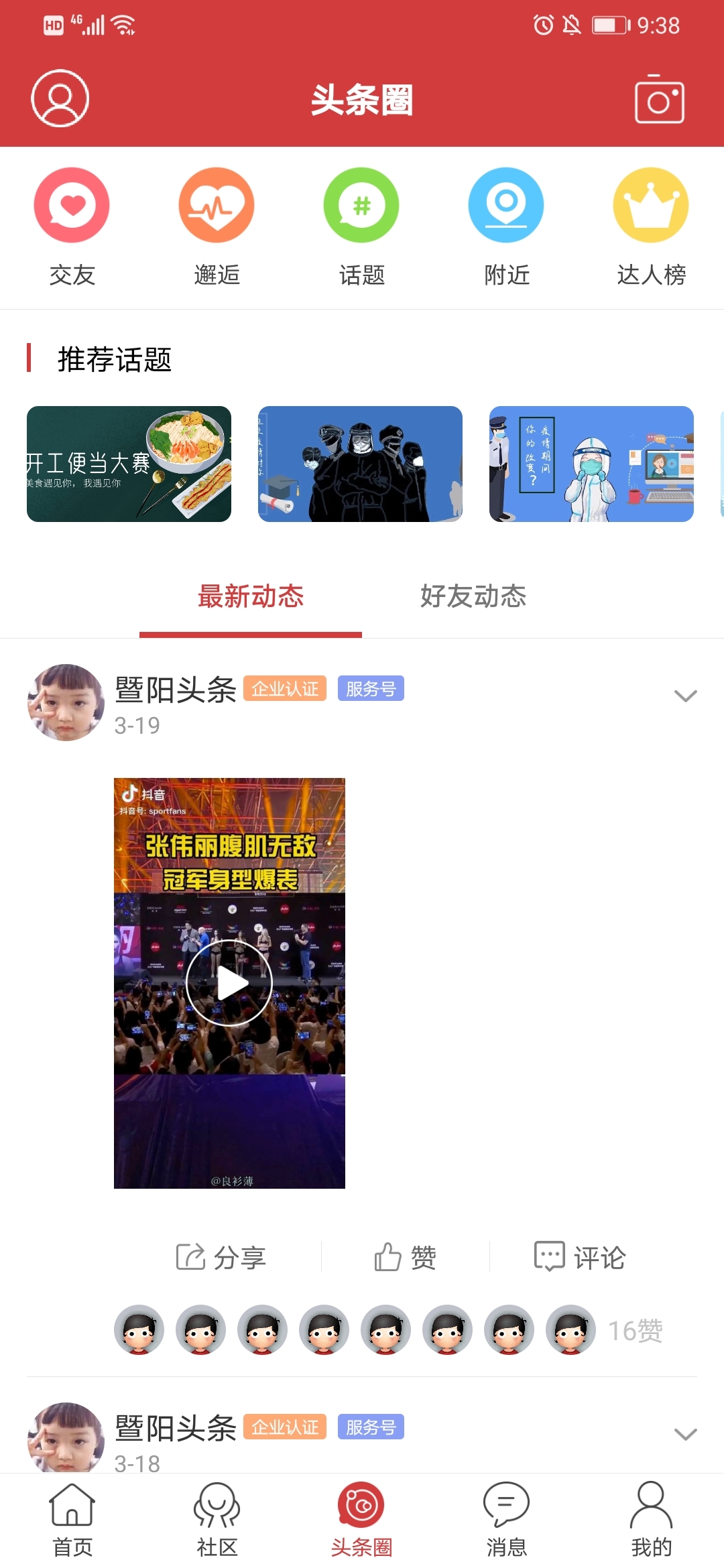
Task: Open the 我的 profile tab
Action: point(652,1520)
